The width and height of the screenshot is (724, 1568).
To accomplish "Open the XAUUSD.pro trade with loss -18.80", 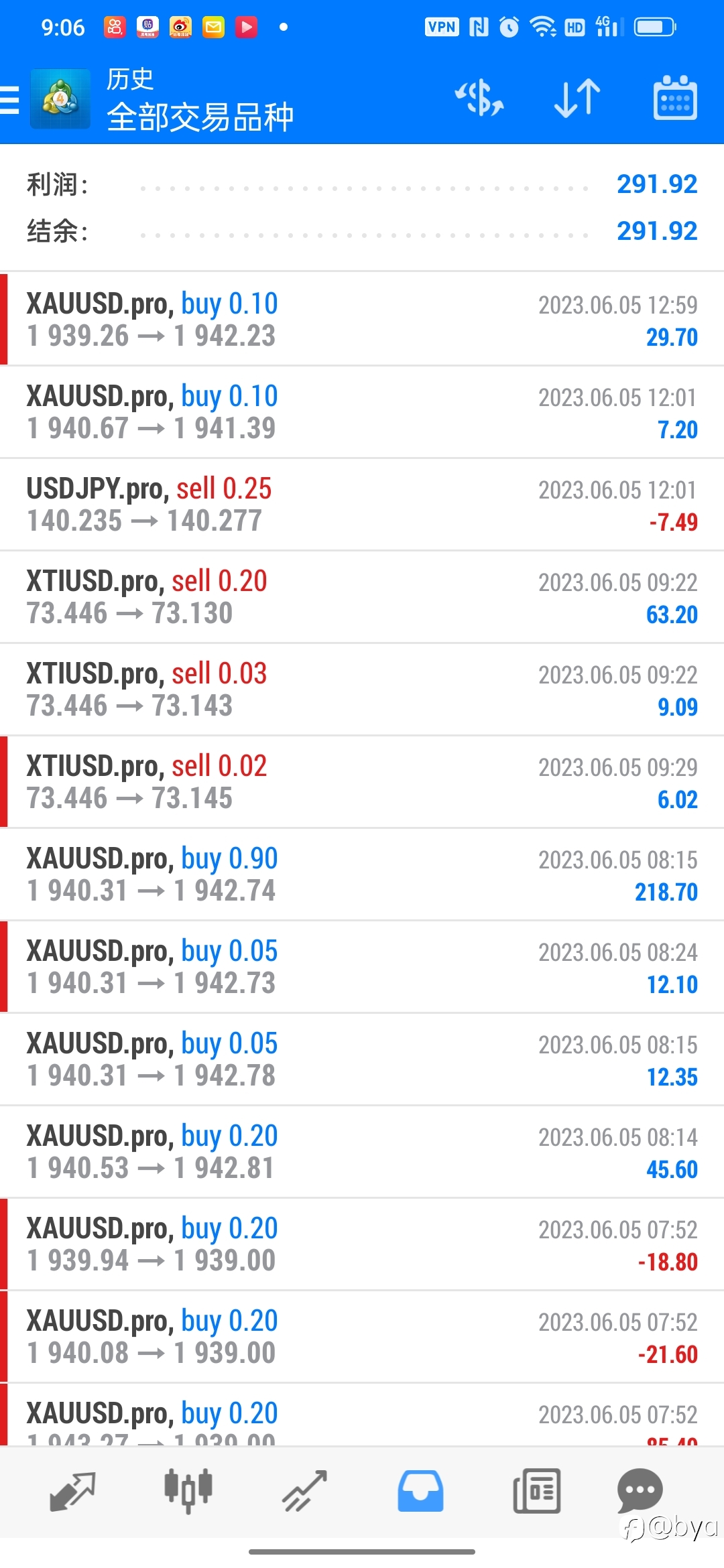I will pos(362,1244).
